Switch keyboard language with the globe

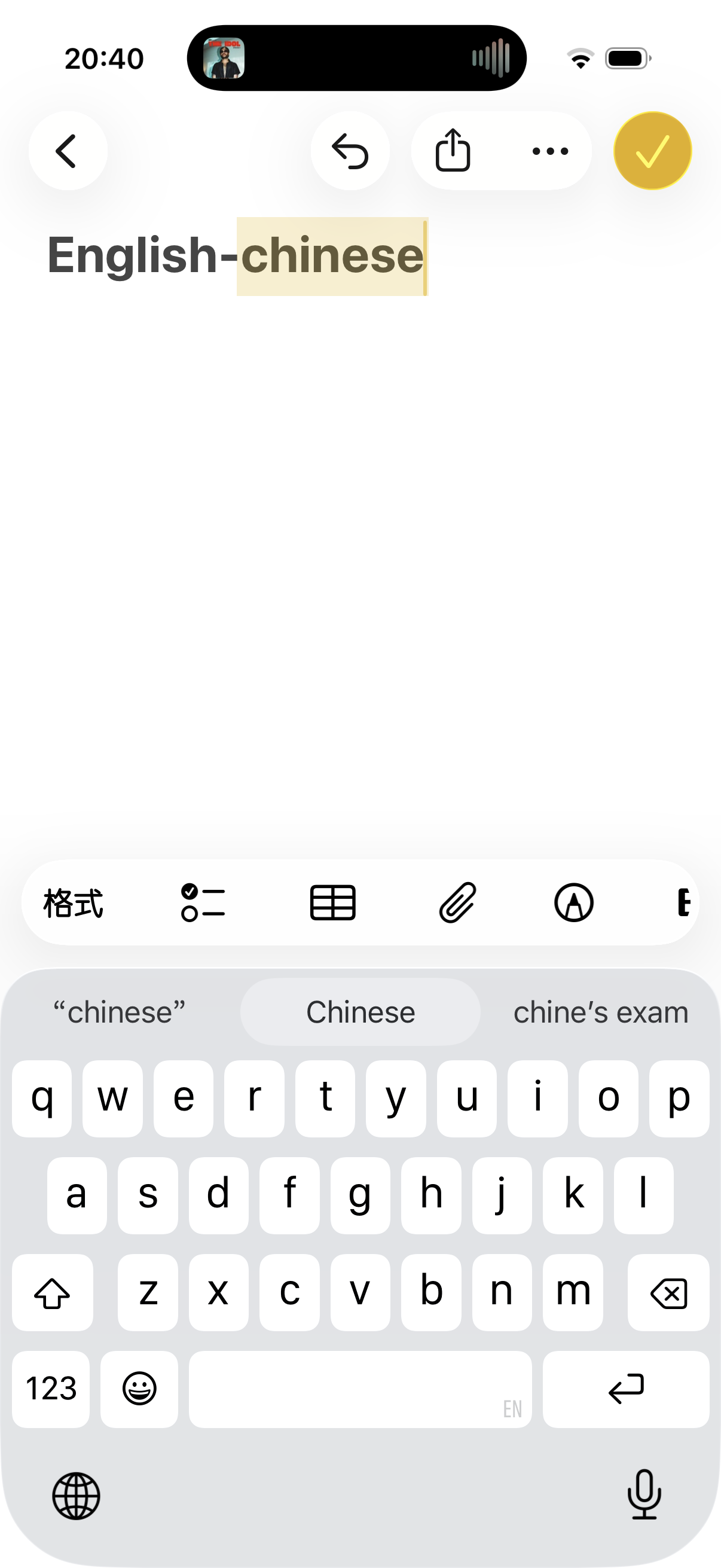click(76, 1496)
